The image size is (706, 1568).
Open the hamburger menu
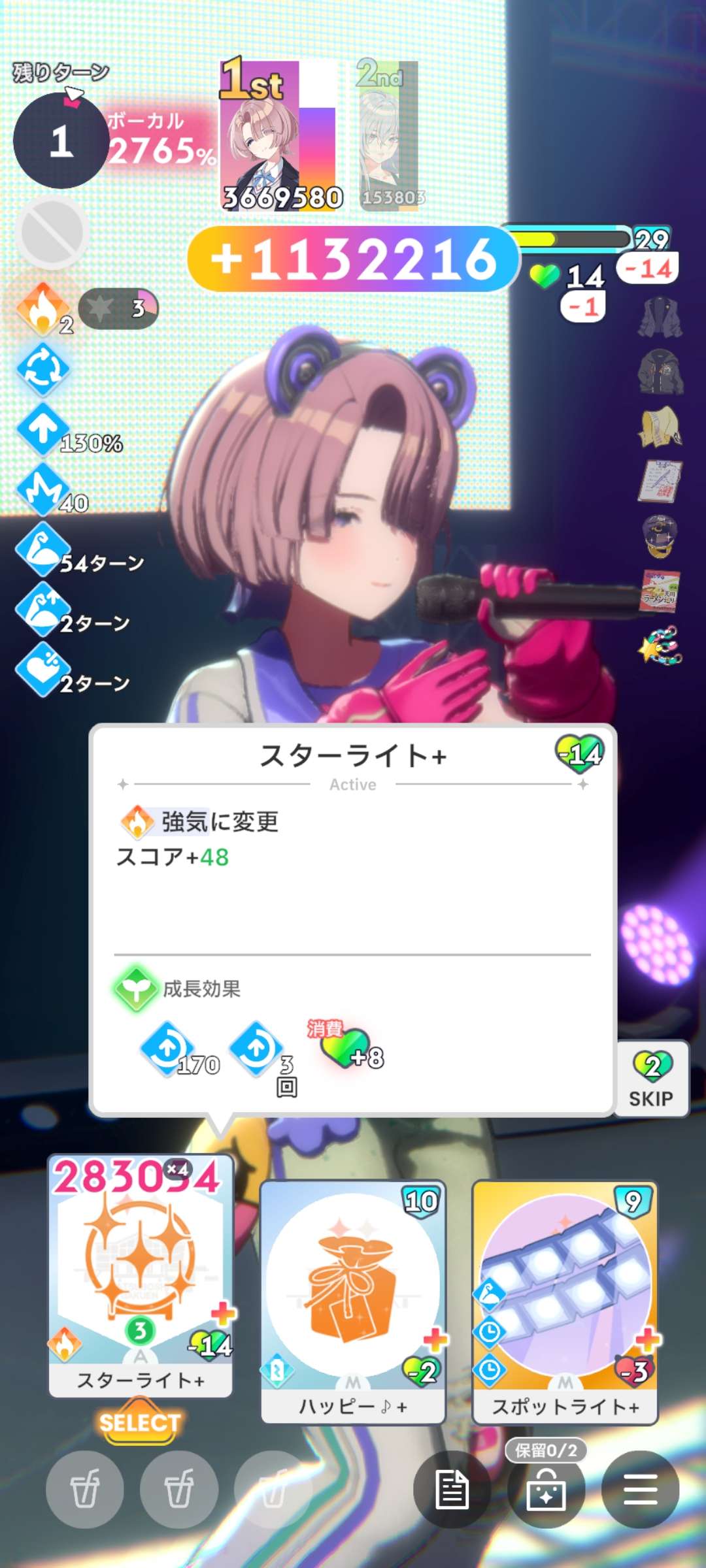tap(641, 1490)
